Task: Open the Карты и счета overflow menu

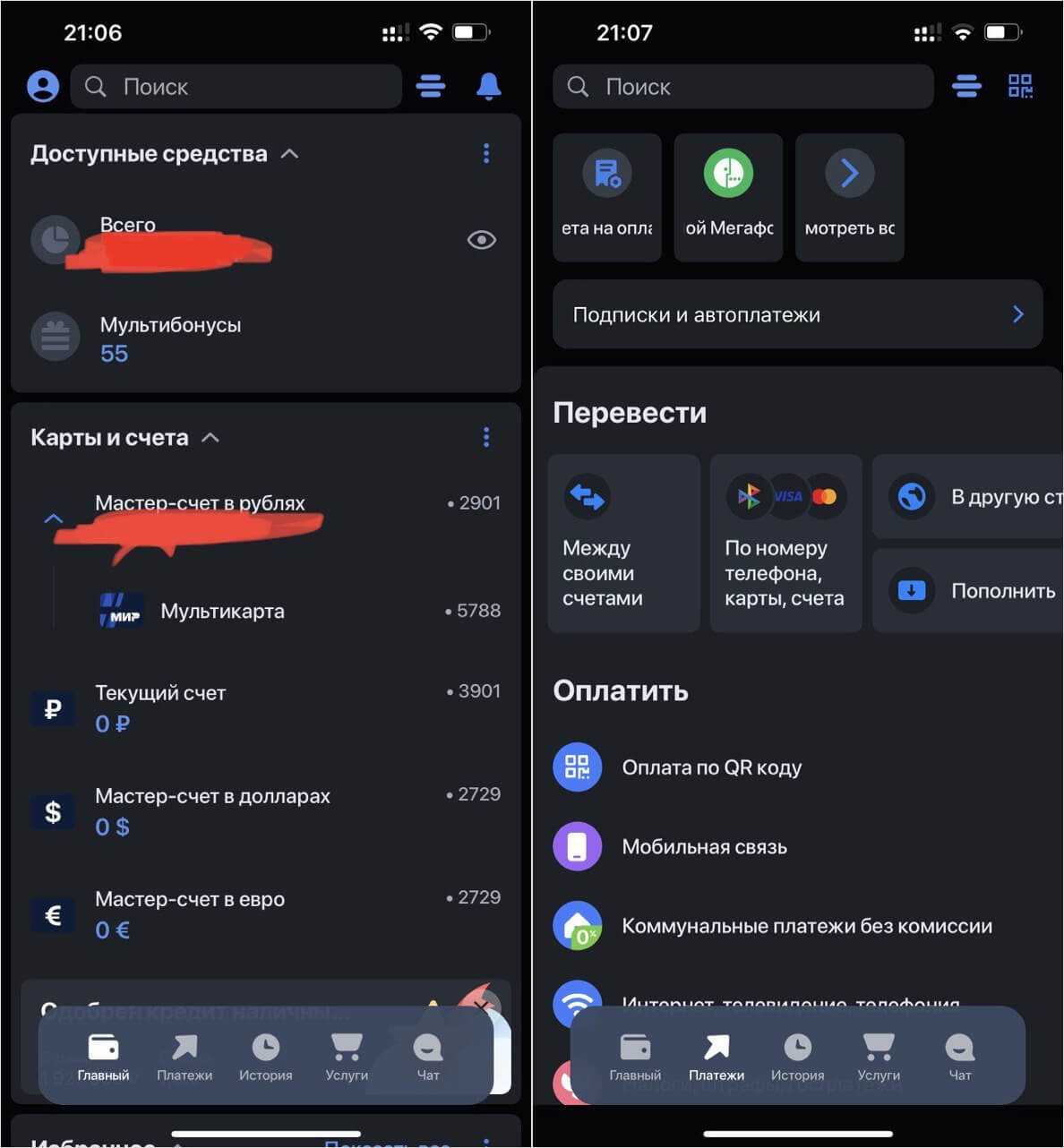Action: click(x=486, y=437)
